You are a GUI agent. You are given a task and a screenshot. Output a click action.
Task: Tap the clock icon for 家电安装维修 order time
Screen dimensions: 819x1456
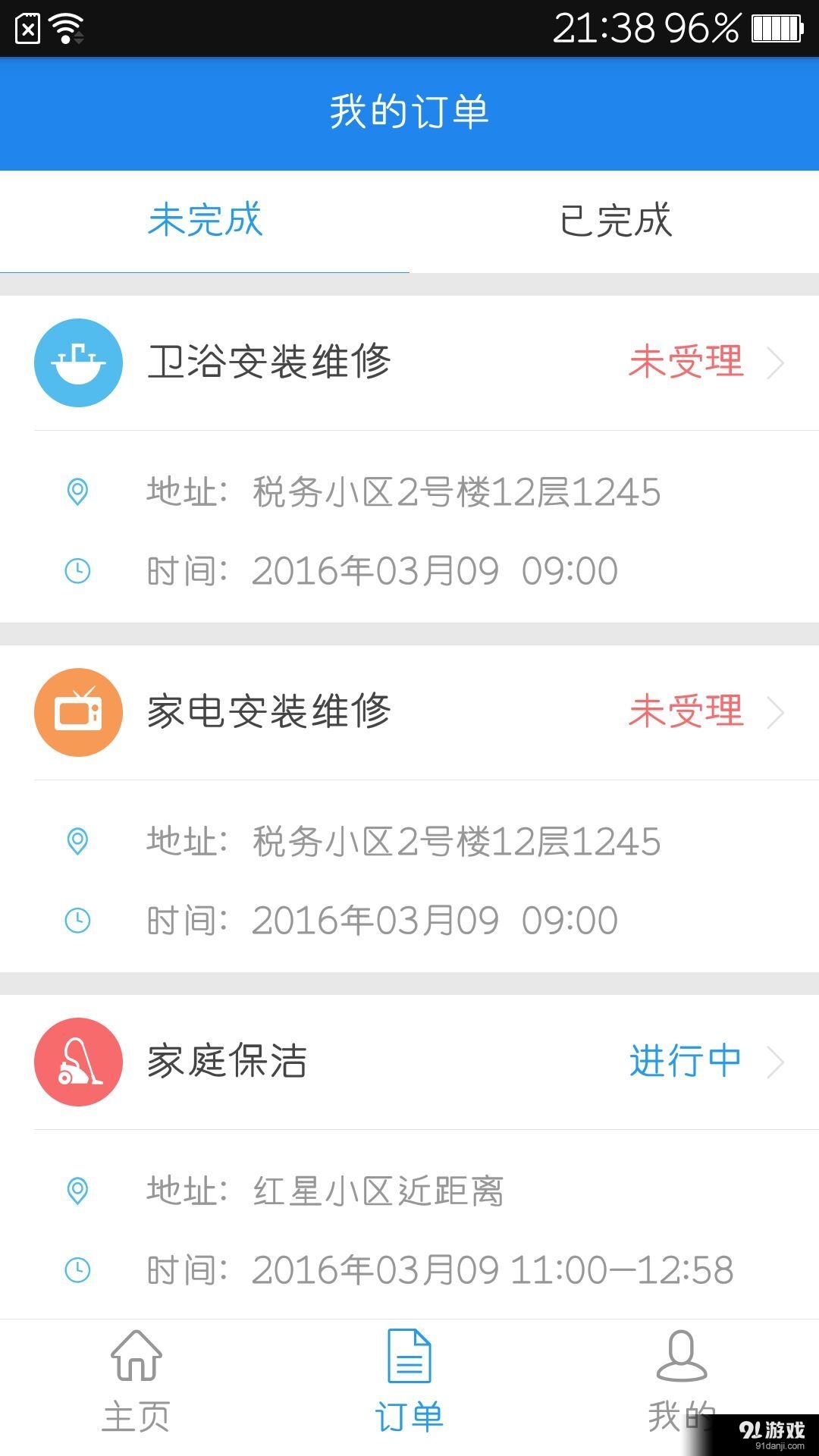pyautogui.click(x=78, y=920)
